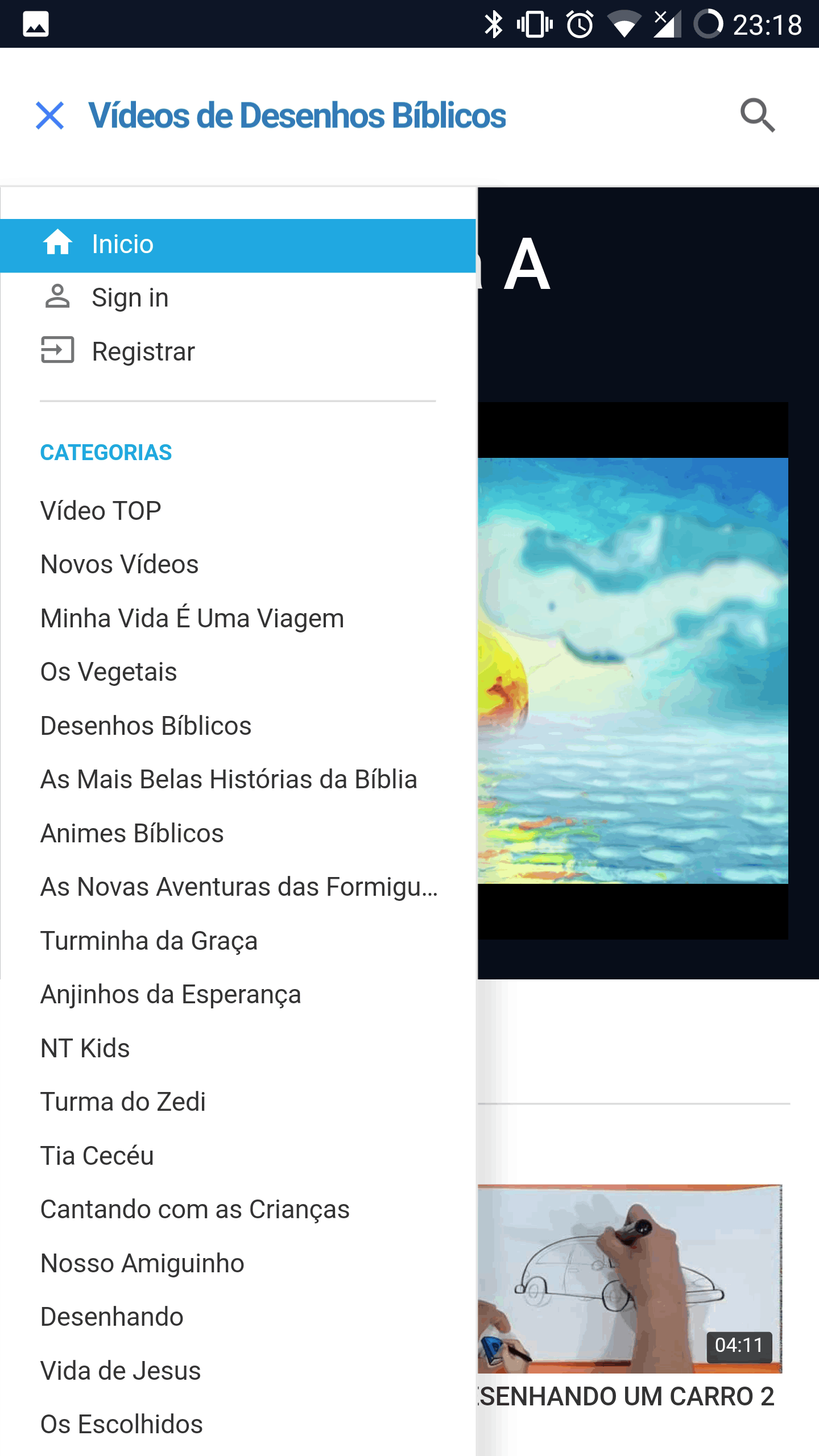Close the navigation drawer with the X icon

coord(51,116)
